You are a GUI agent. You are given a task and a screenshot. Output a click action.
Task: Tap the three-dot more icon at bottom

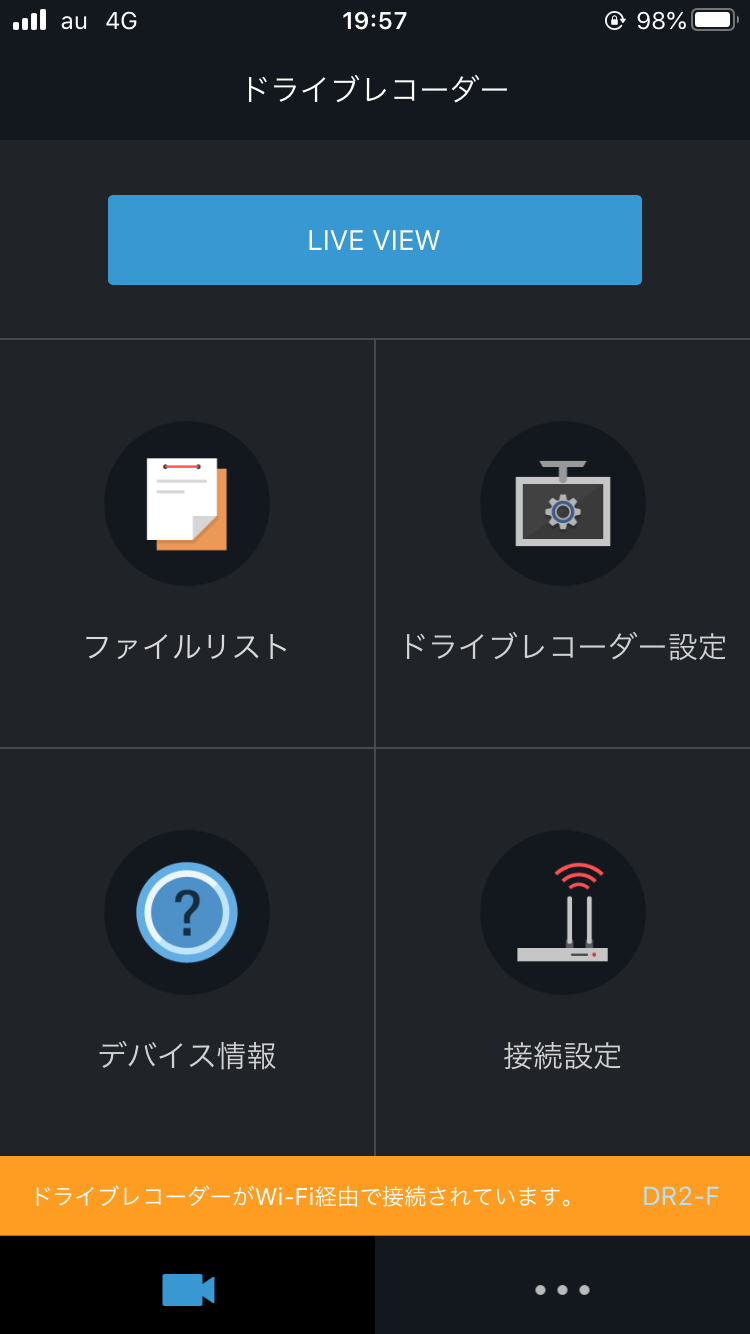(562, 1289)
